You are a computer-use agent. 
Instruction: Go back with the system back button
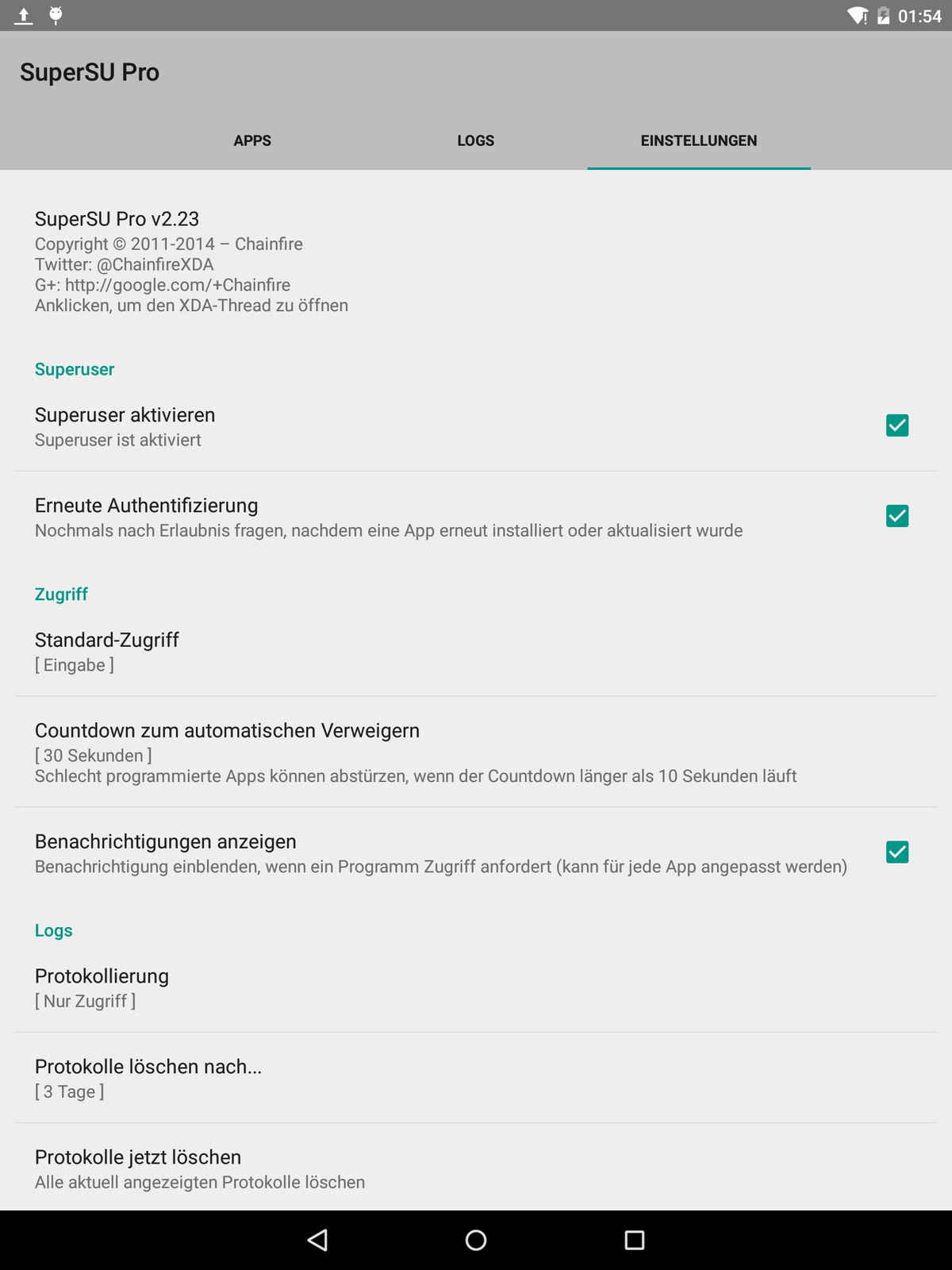tap(317, 1240)
